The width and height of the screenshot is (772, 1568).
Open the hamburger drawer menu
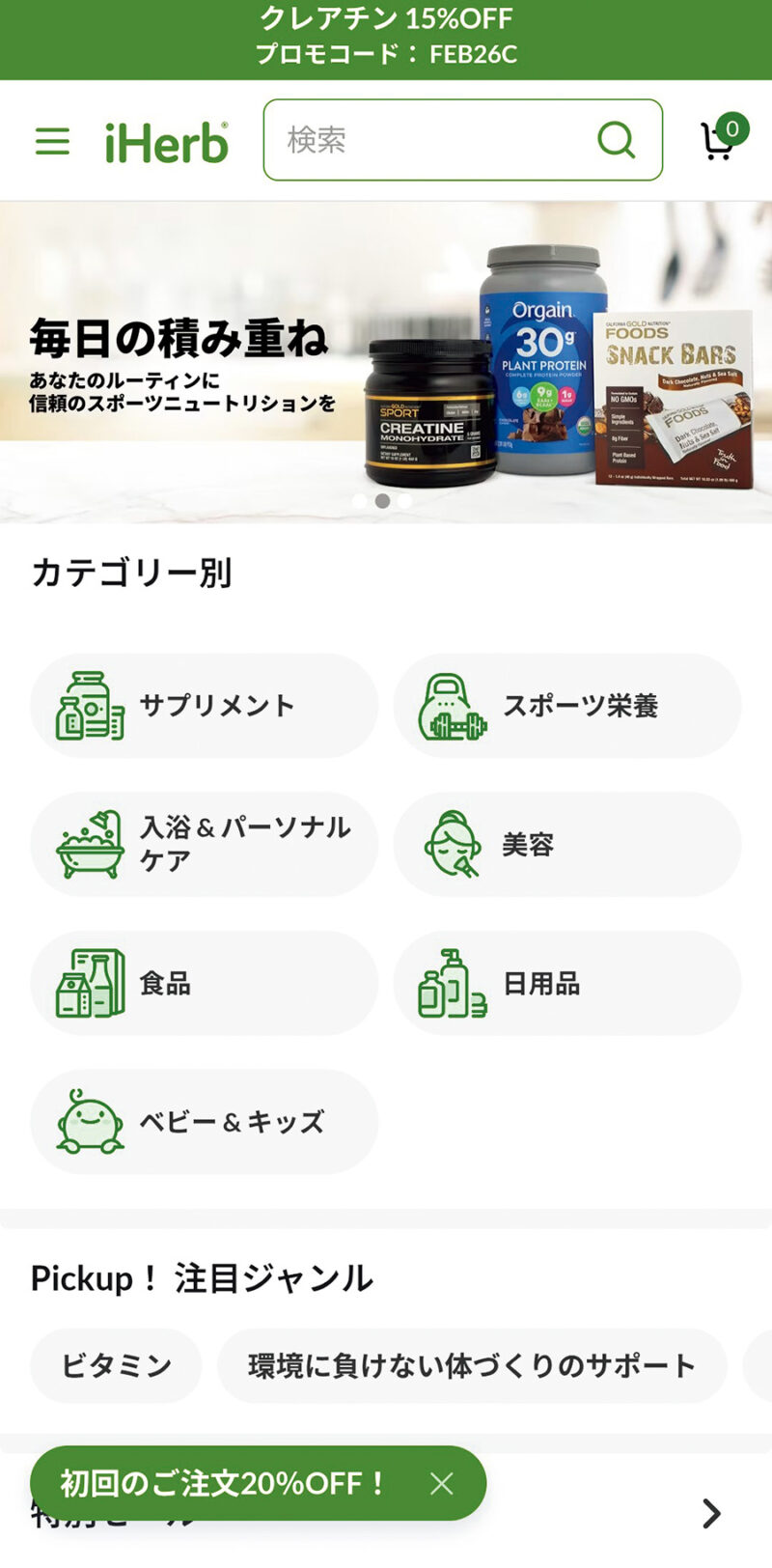coord(52,141)
